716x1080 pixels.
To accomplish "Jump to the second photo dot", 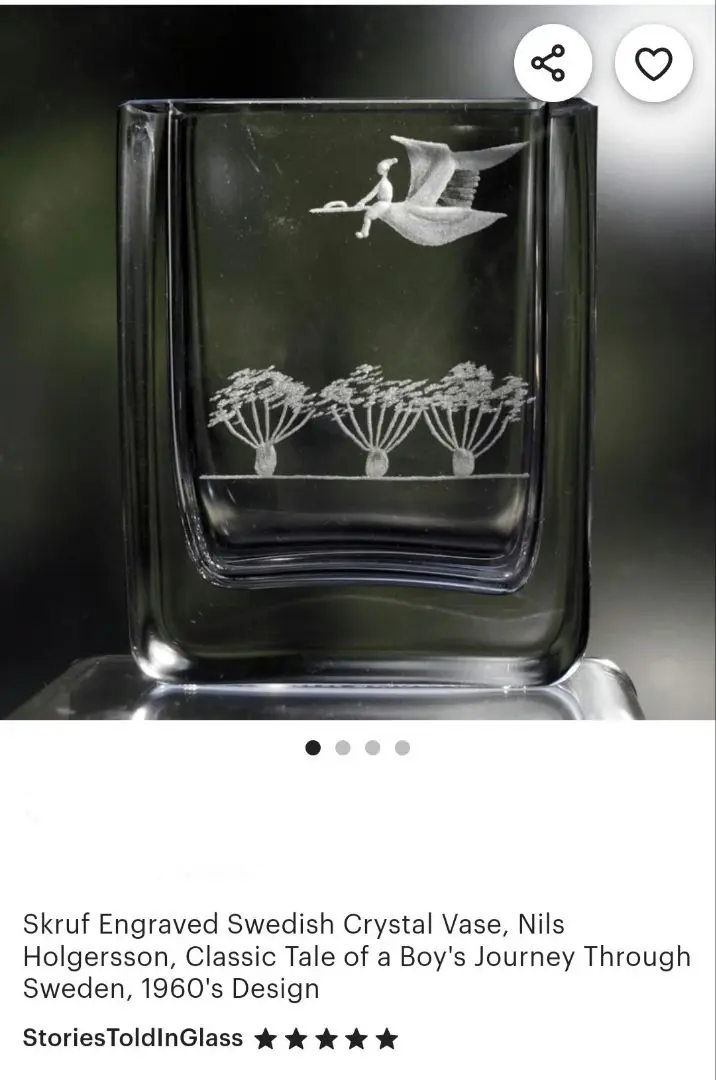I will (343, 748).
